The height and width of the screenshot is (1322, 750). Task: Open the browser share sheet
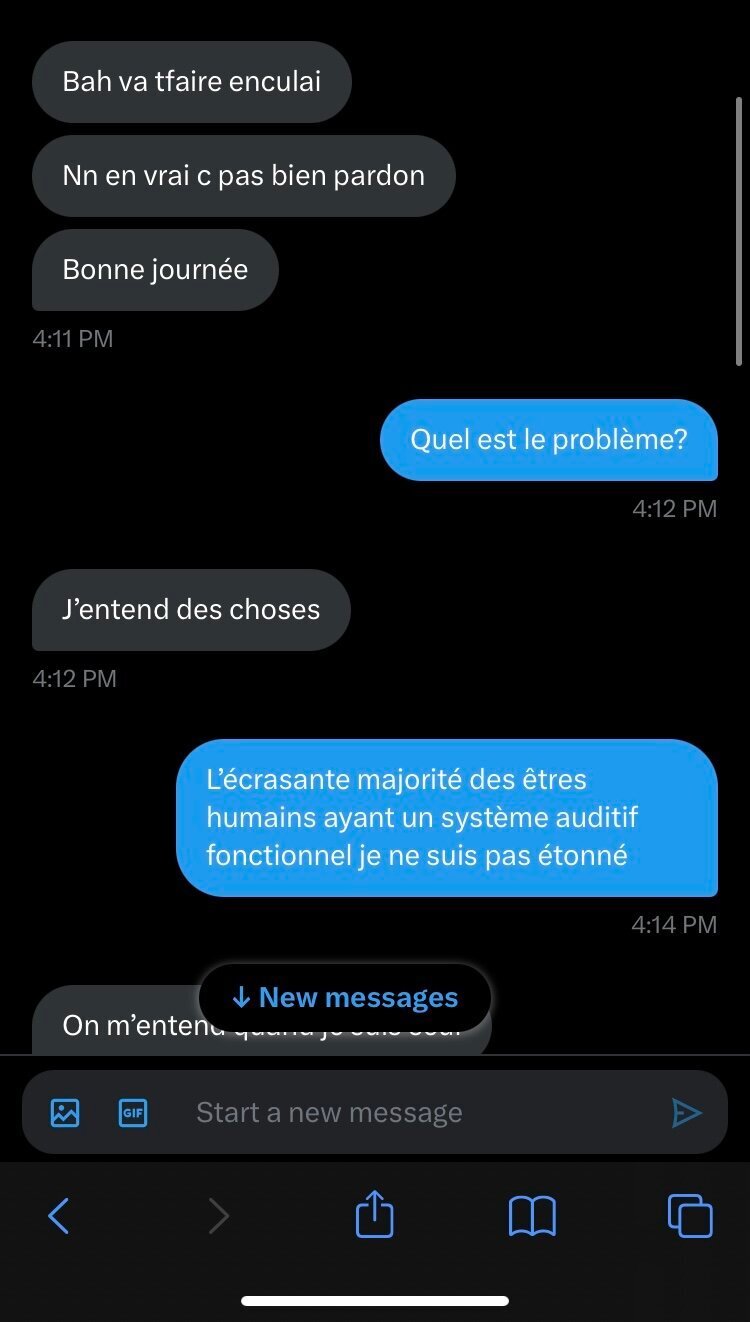click(x=375, y=1214)
